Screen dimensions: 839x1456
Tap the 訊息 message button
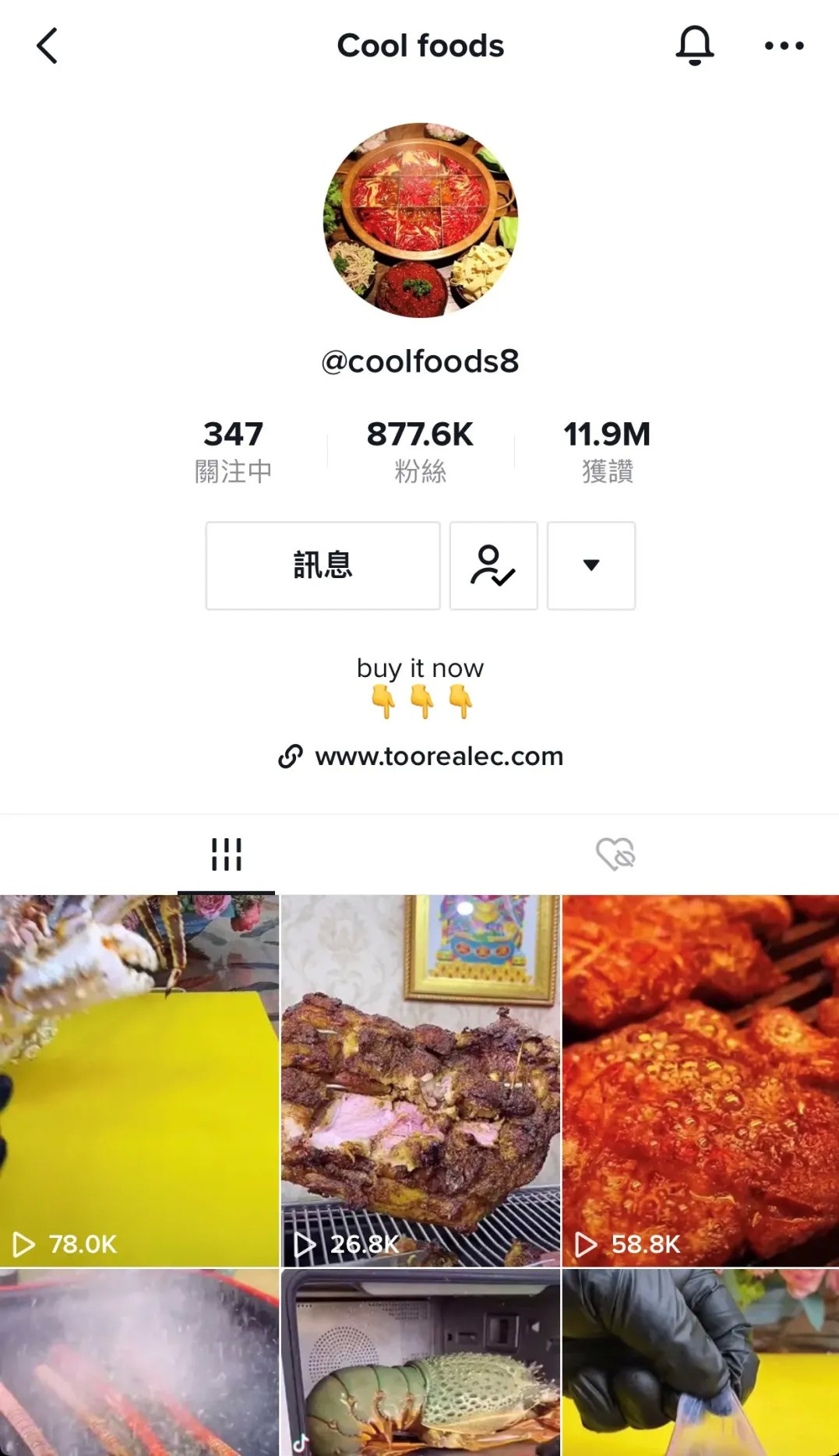coord(323,566)
